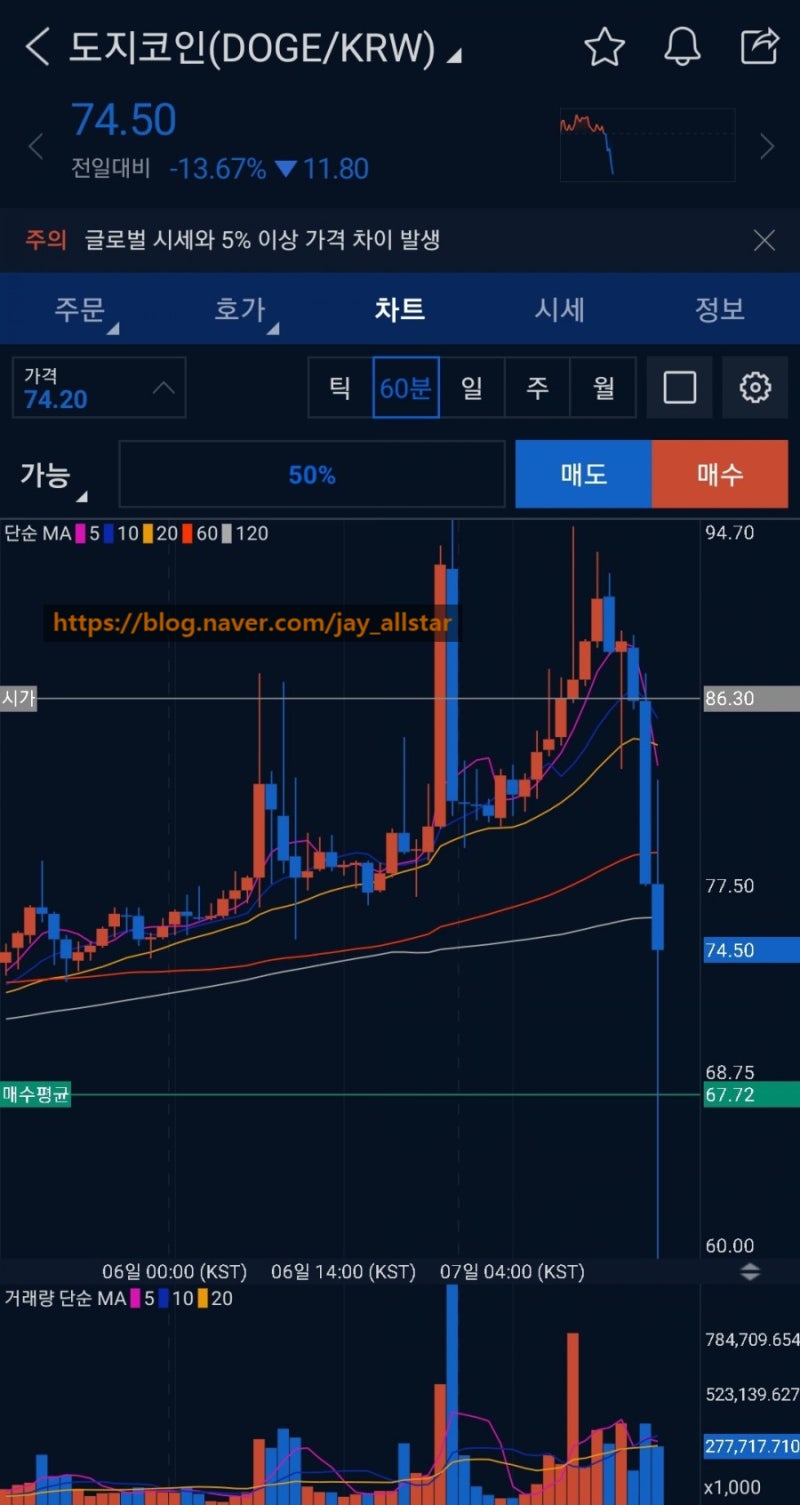Go to the previous coin arrow
The height and width of the screenshot is (1505, 800).
[36, 147]
